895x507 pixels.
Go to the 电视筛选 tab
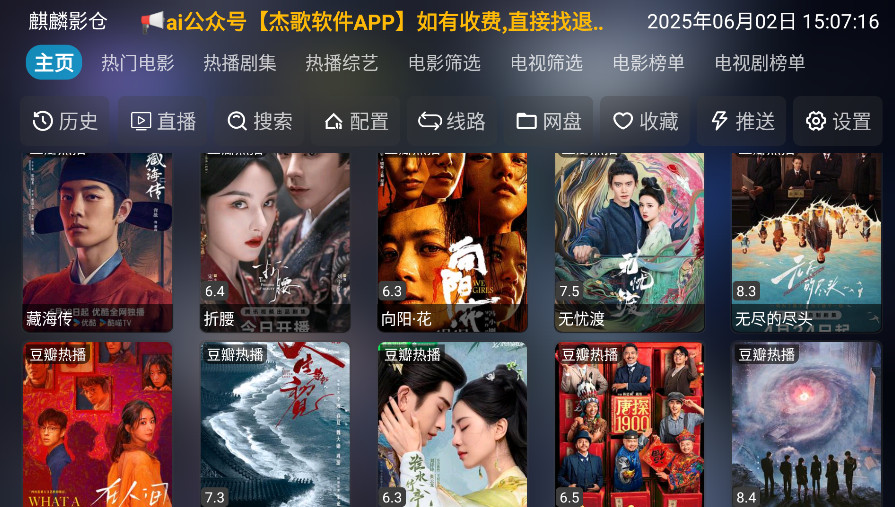tap(546, 63)
